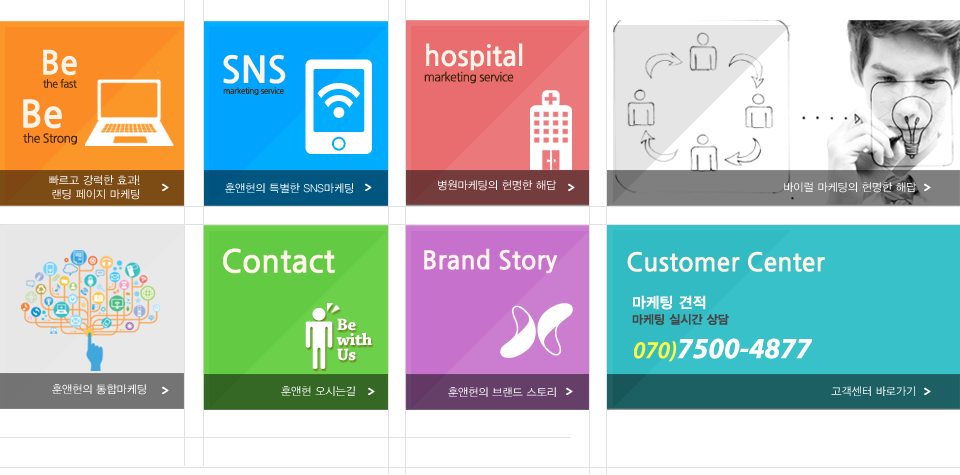Open the integrated marketing tree tile
Viewport: 960px width, 475px height.
tap(92, 316)
